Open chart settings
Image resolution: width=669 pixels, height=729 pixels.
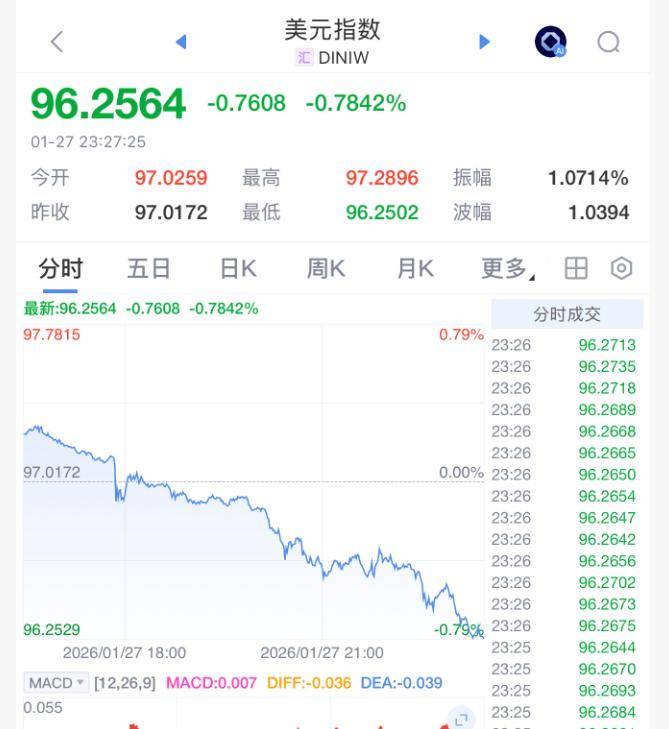(622, 268)
